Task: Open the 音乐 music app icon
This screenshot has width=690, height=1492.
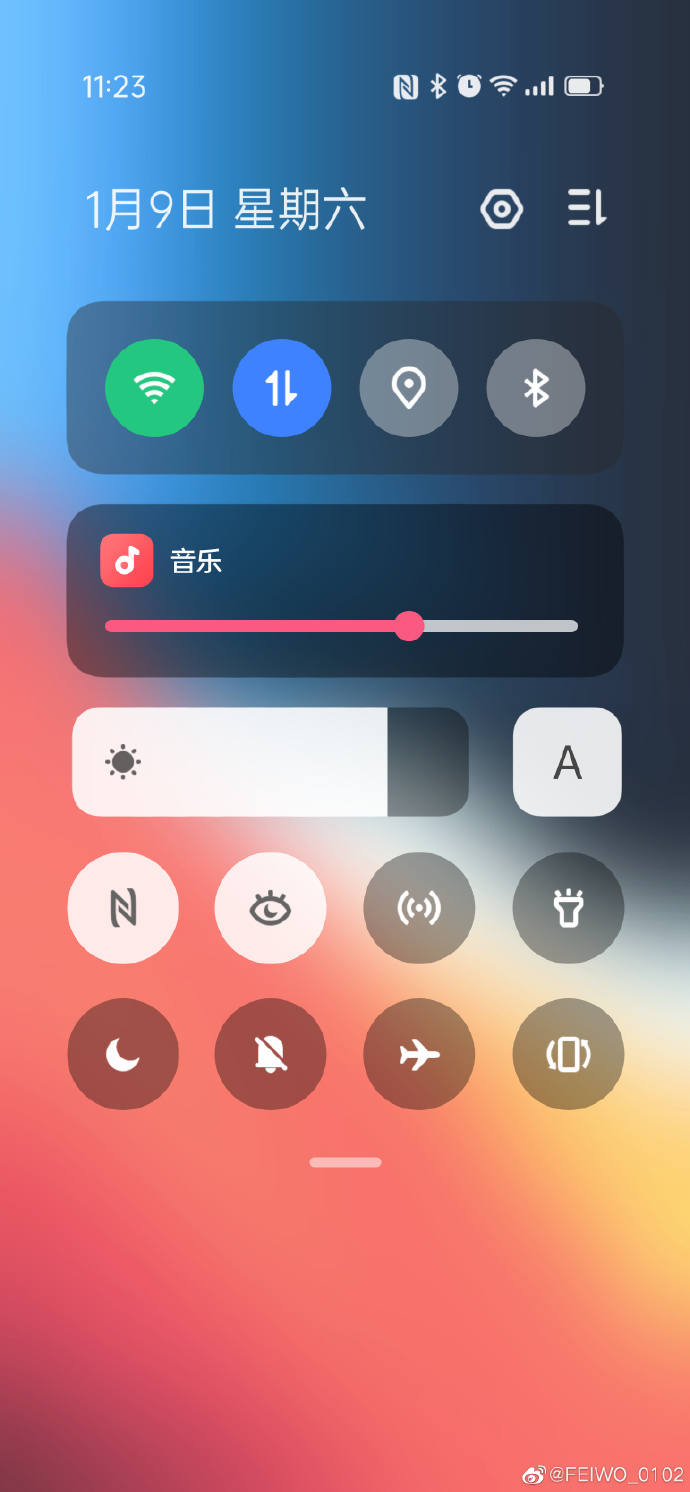Action: tap(127, 560)
